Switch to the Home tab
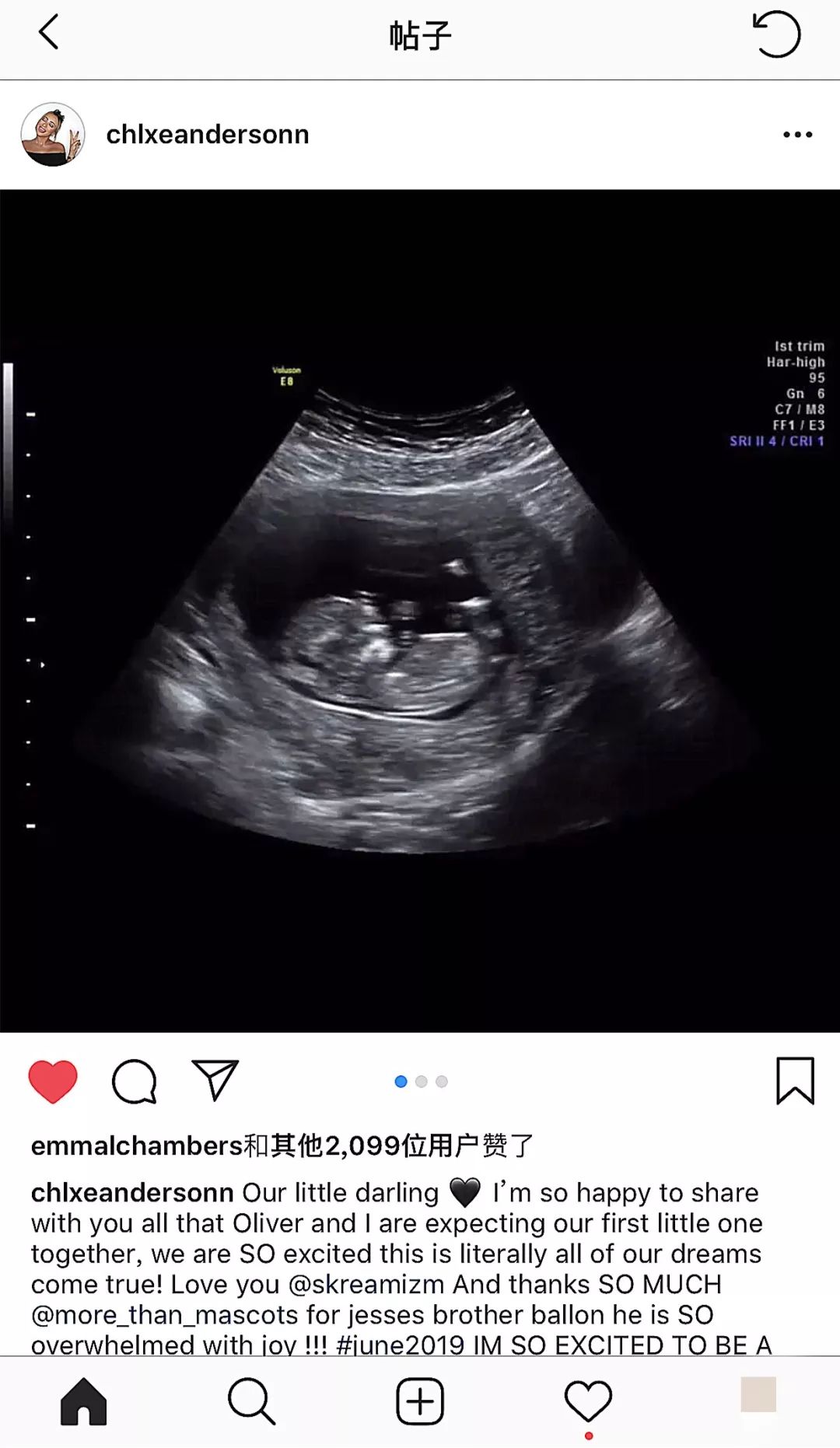Viewport: 840px width, 1448px height. pos(83,1401)
